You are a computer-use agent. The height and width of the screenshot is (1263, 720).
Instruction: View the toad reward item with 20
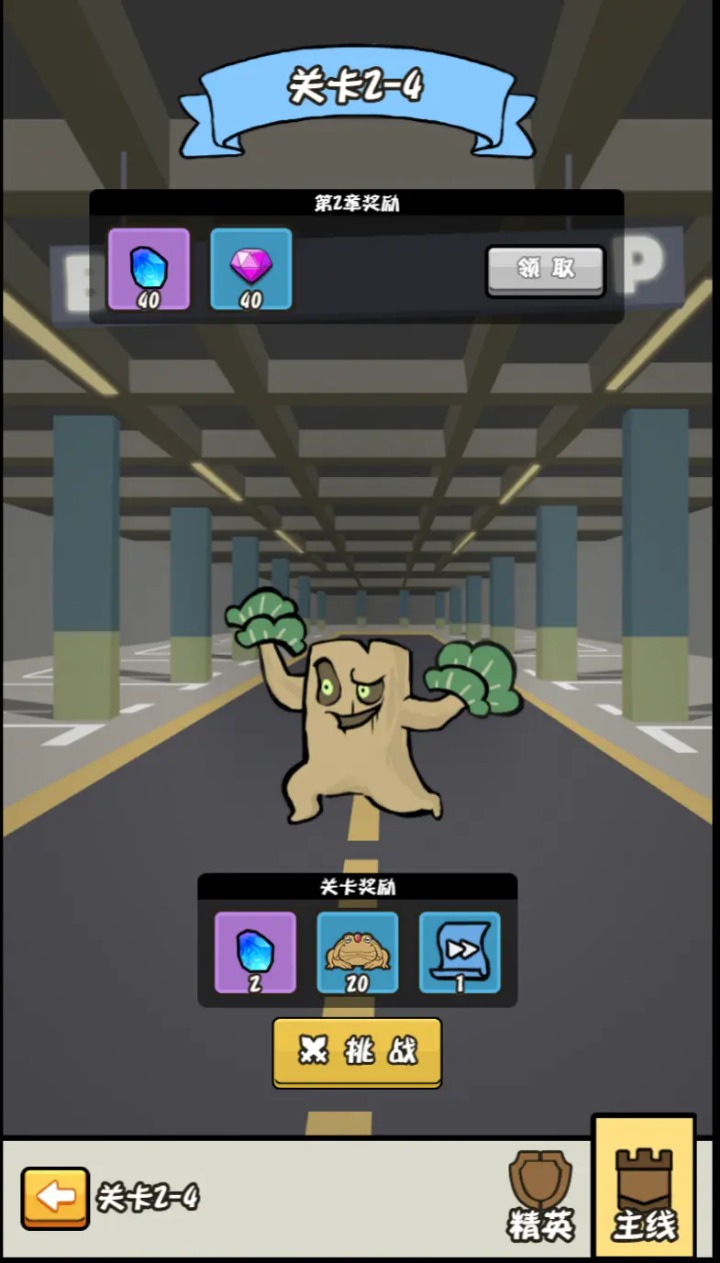(x=357, y=952)
